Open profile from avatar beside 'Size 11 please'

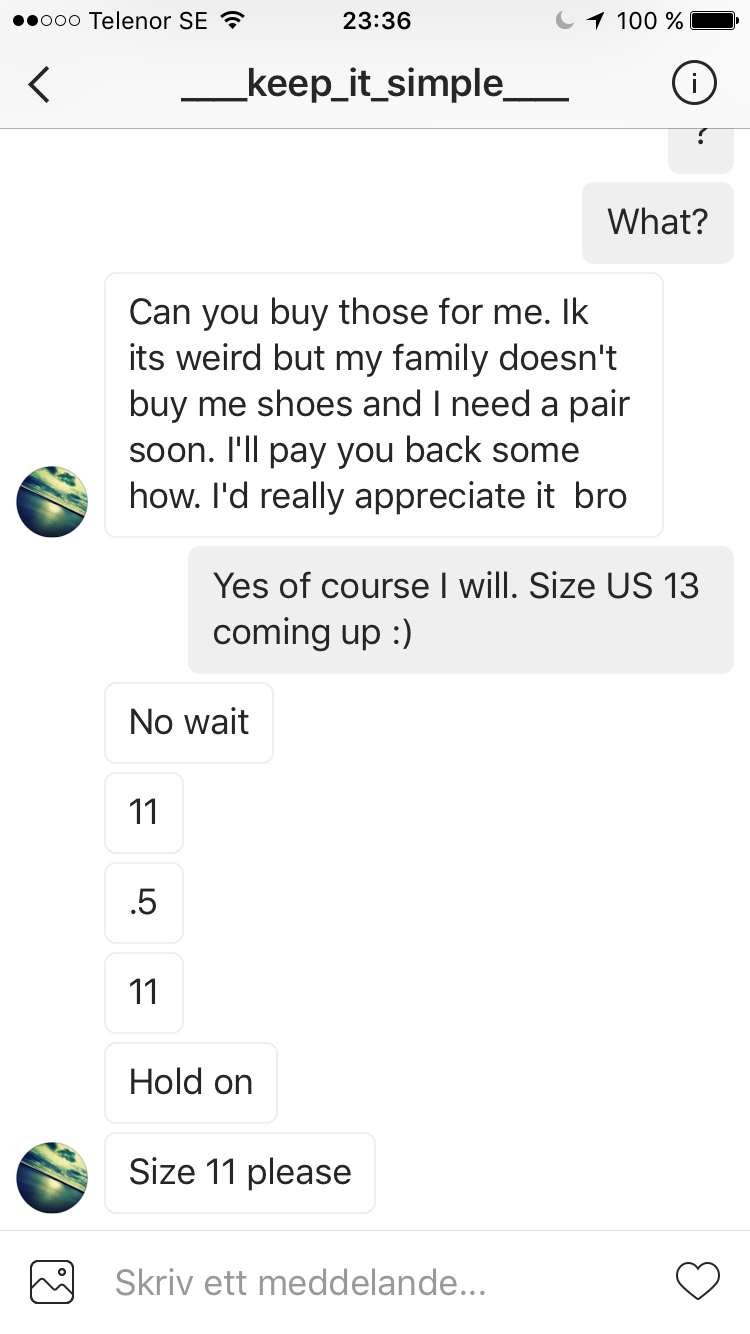coord(52,1178)
